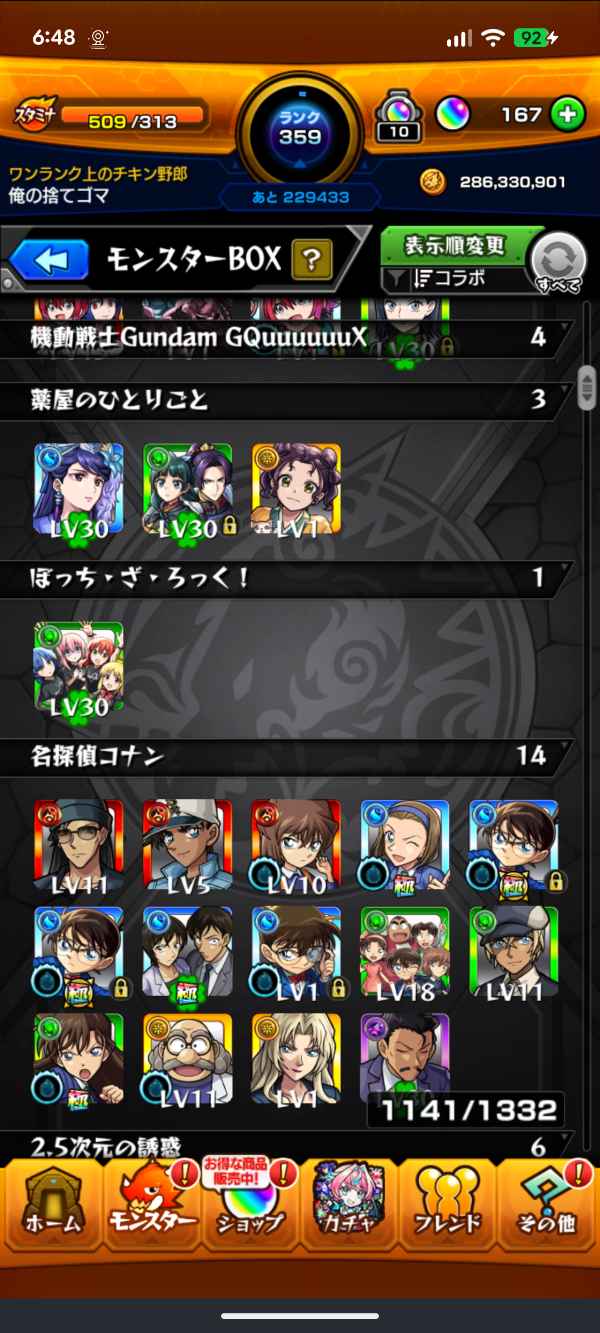The width and height of the screenshot is (600, 1333).
Task: Open the LV5 white cap monster
Action: click(x=187, y=845)
